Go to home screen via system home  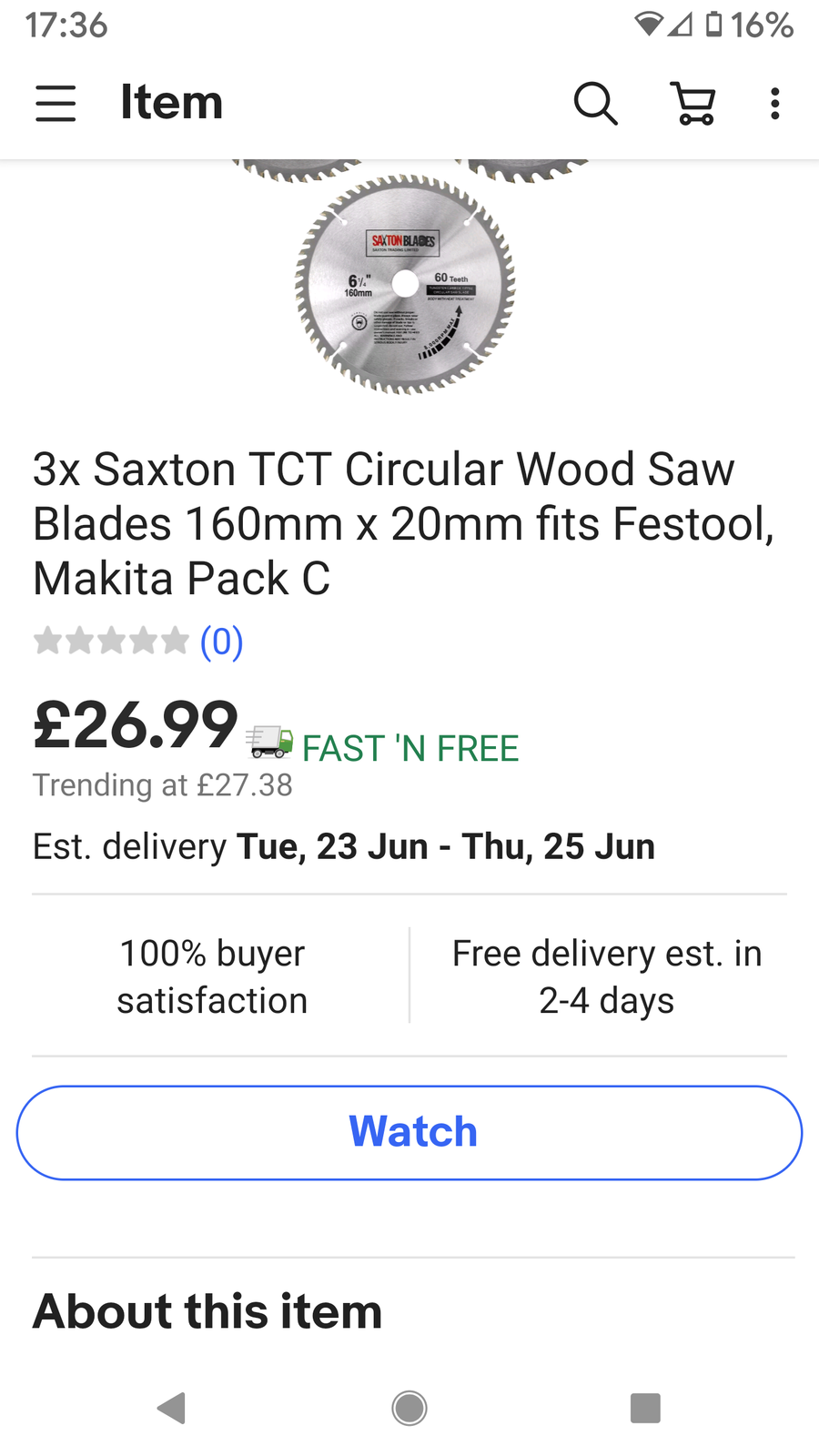409,1408
